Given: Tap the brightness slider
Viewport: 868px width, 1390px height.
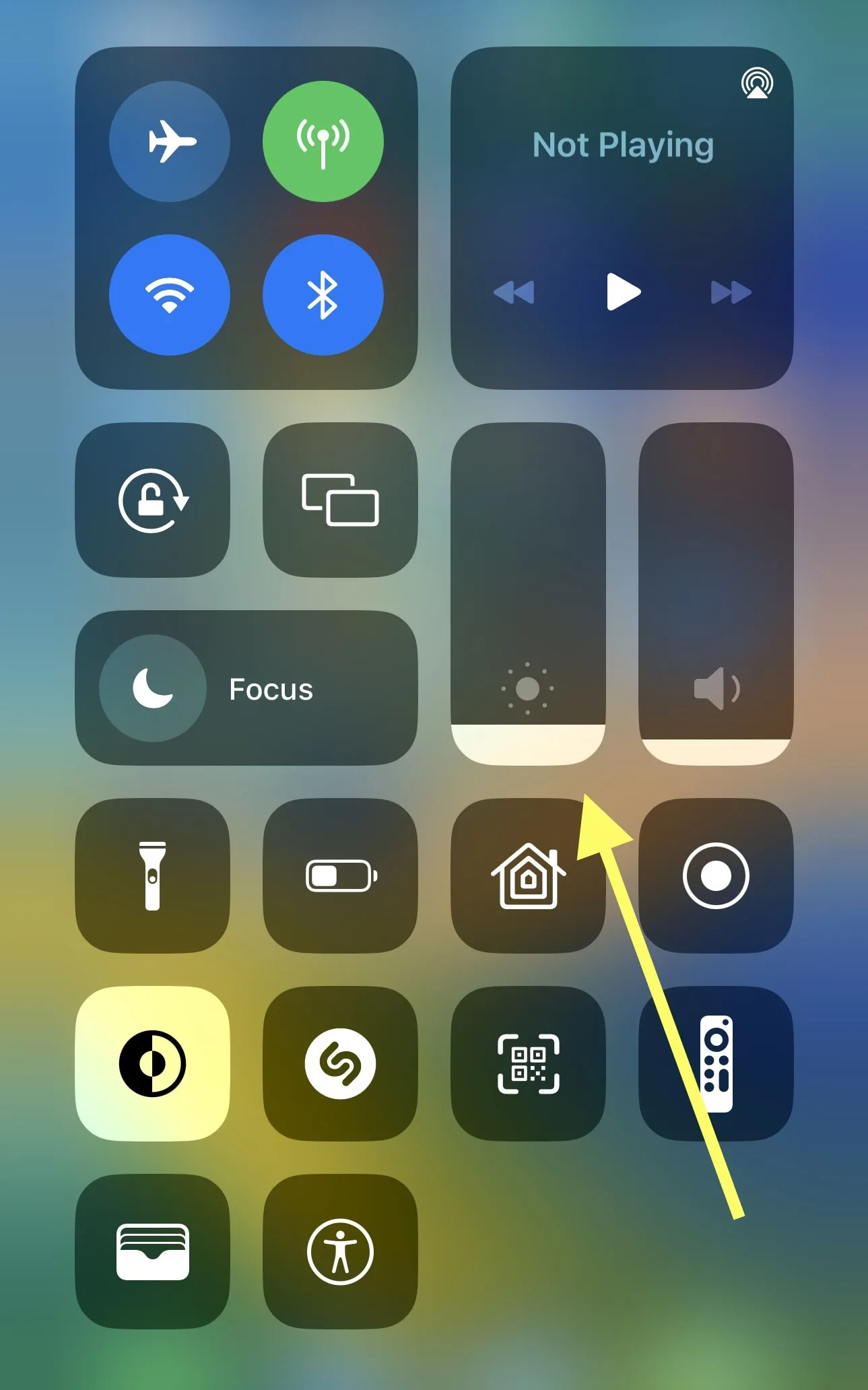Looking at the screenshot, I should pos(528,593).
